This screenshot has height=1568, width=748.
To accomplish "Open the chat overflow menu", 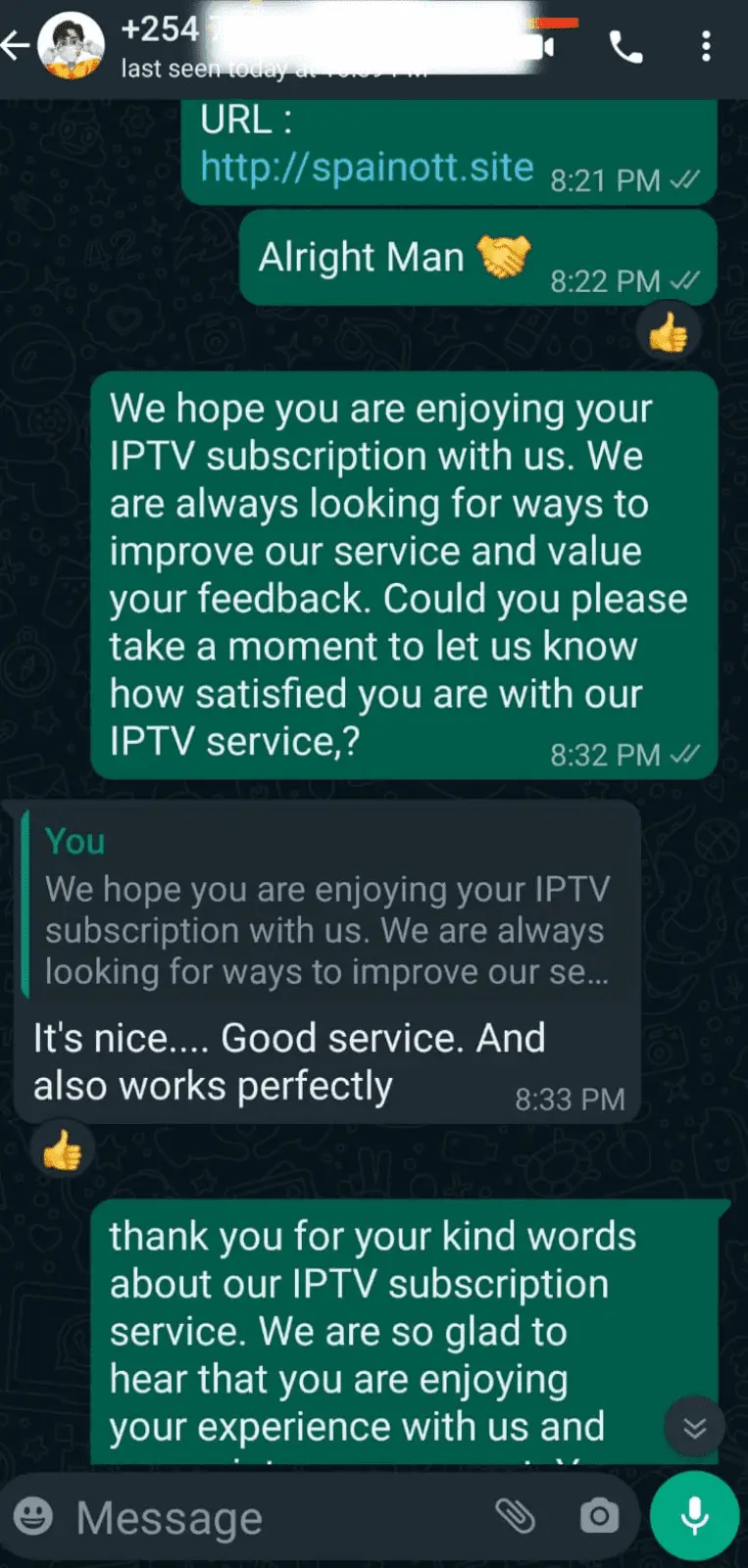I will point(706,46).
